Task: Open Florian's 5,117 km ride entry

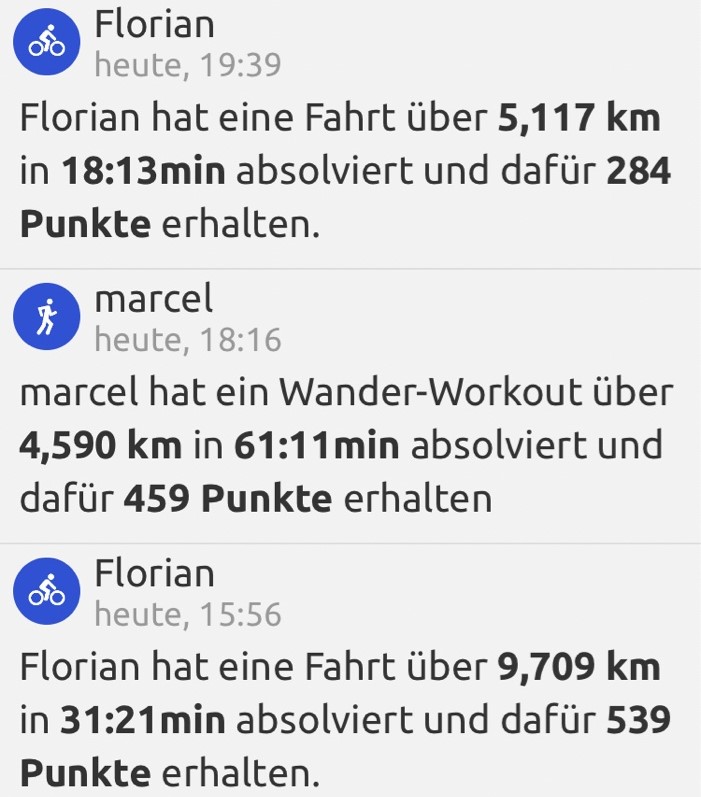Action: click(x=345, y=172)
